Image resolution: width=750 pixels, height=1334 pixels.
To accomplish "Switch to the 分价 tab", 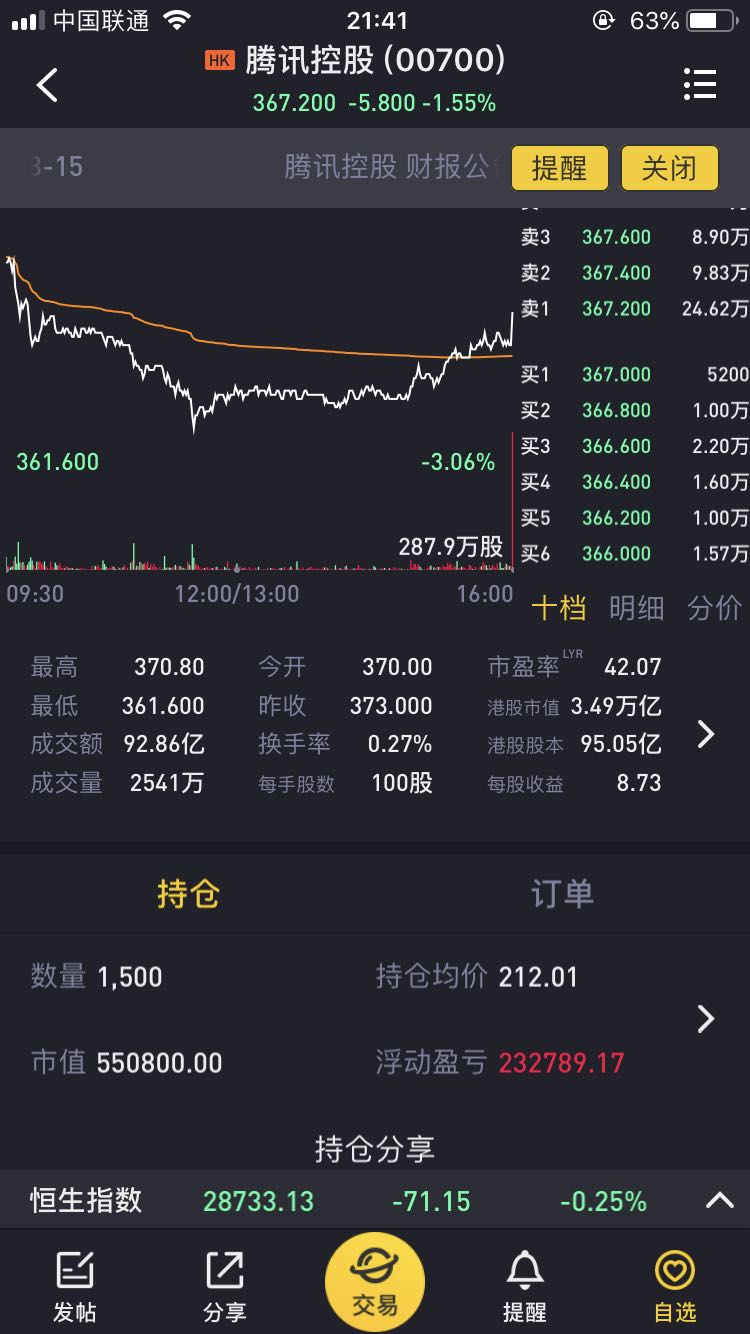I will [x=714, y=608].
